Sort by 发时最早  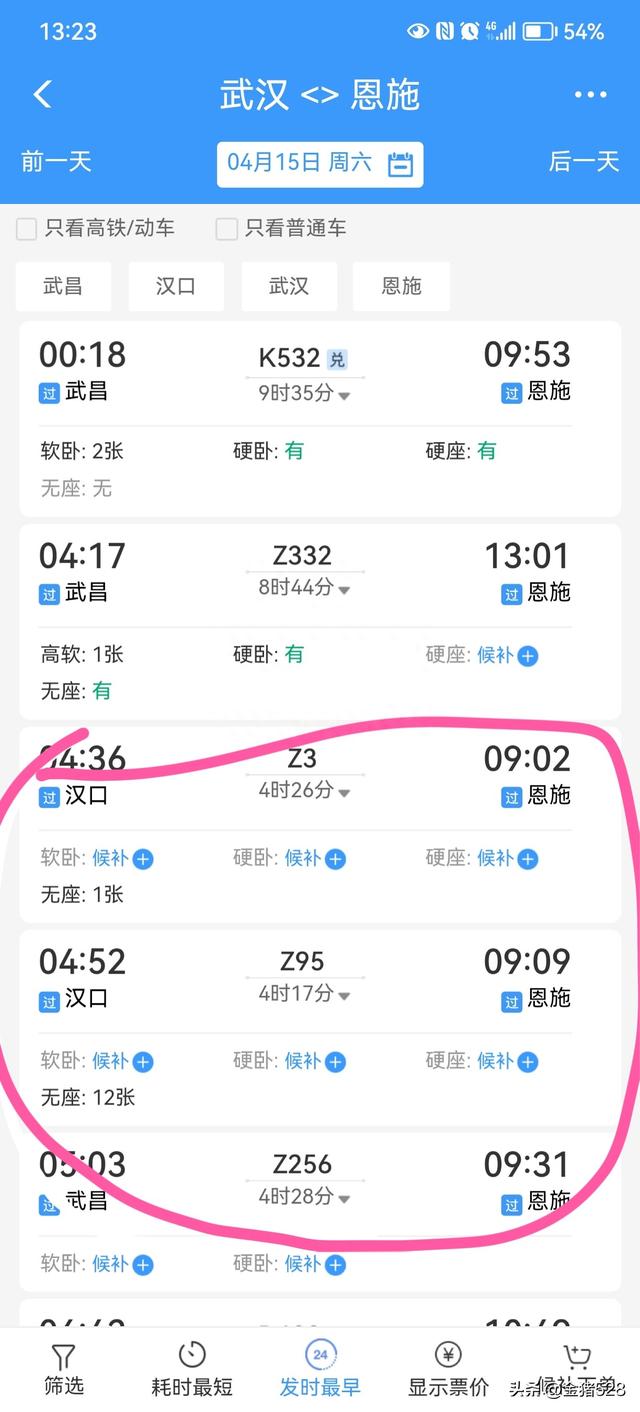pos(320,1370)
